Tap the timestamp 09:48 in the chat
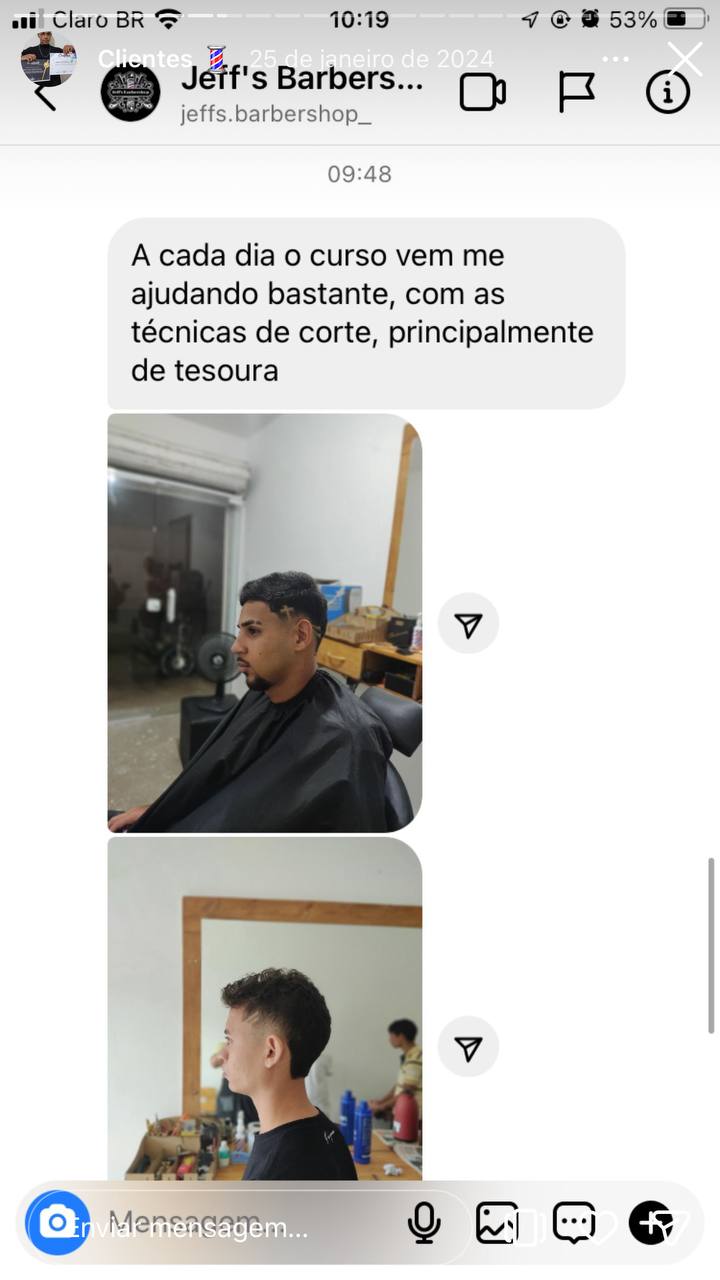 point(360,173)
